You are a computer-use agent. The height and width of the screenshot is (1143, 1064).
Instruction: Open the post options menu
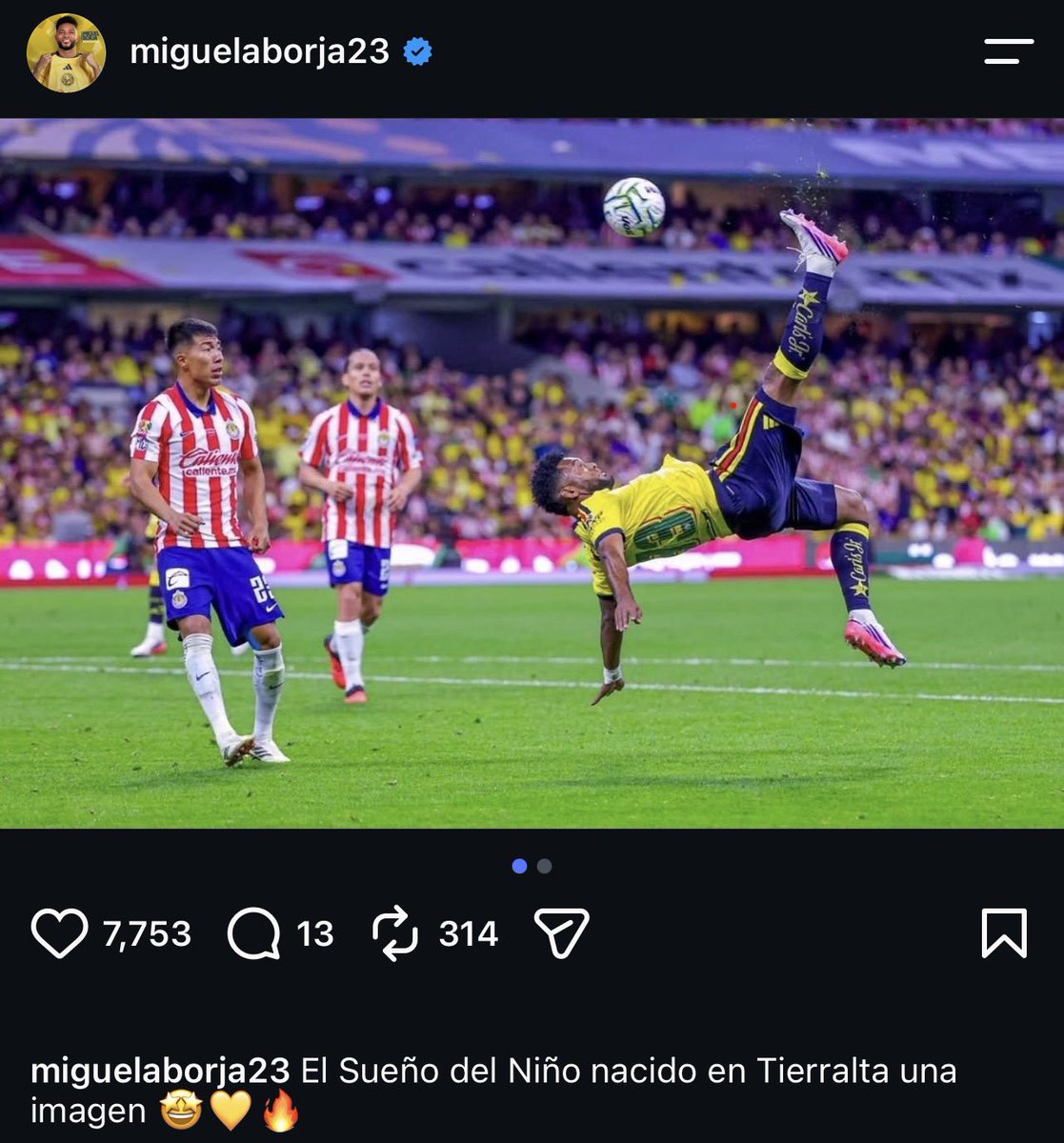[x=1009, y=51]
